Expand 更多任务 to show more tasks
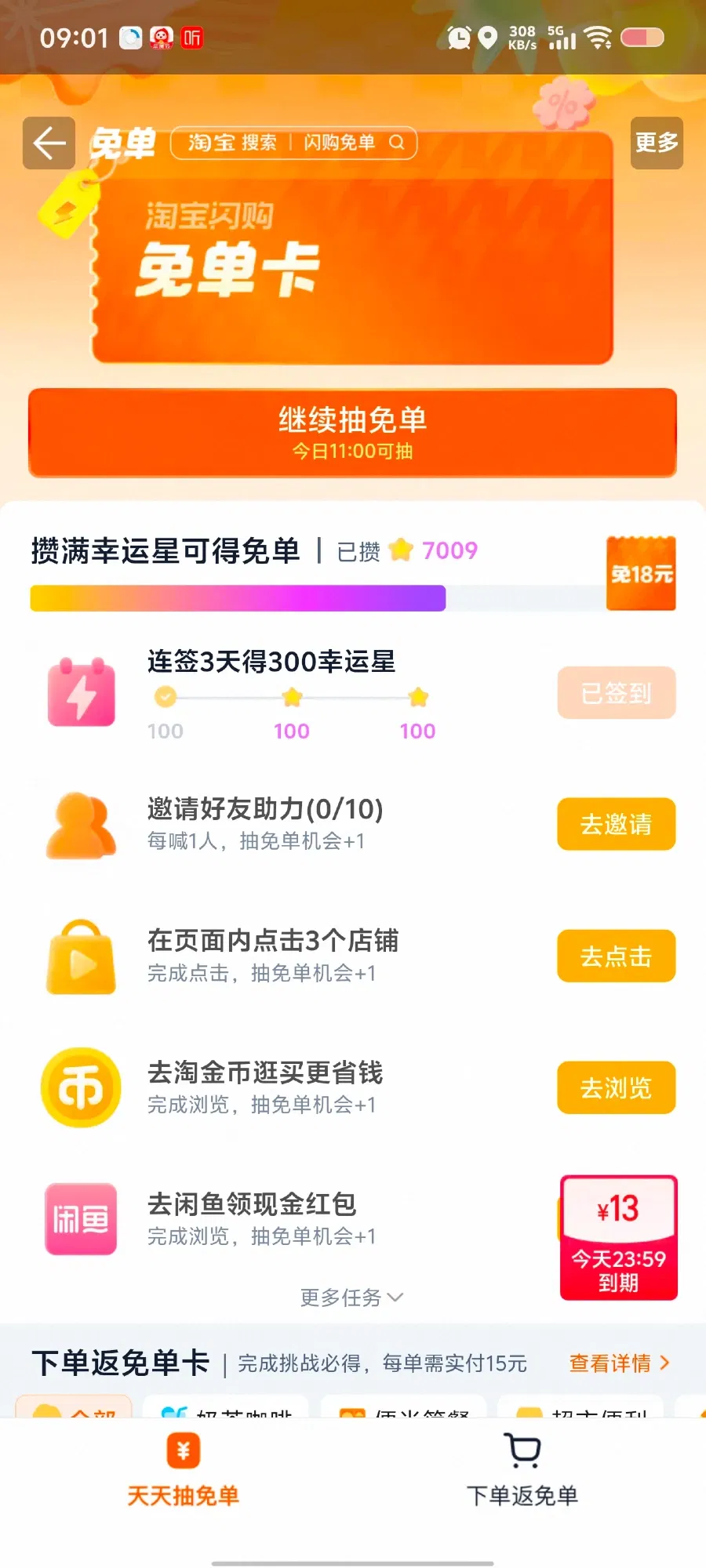 350,1298
